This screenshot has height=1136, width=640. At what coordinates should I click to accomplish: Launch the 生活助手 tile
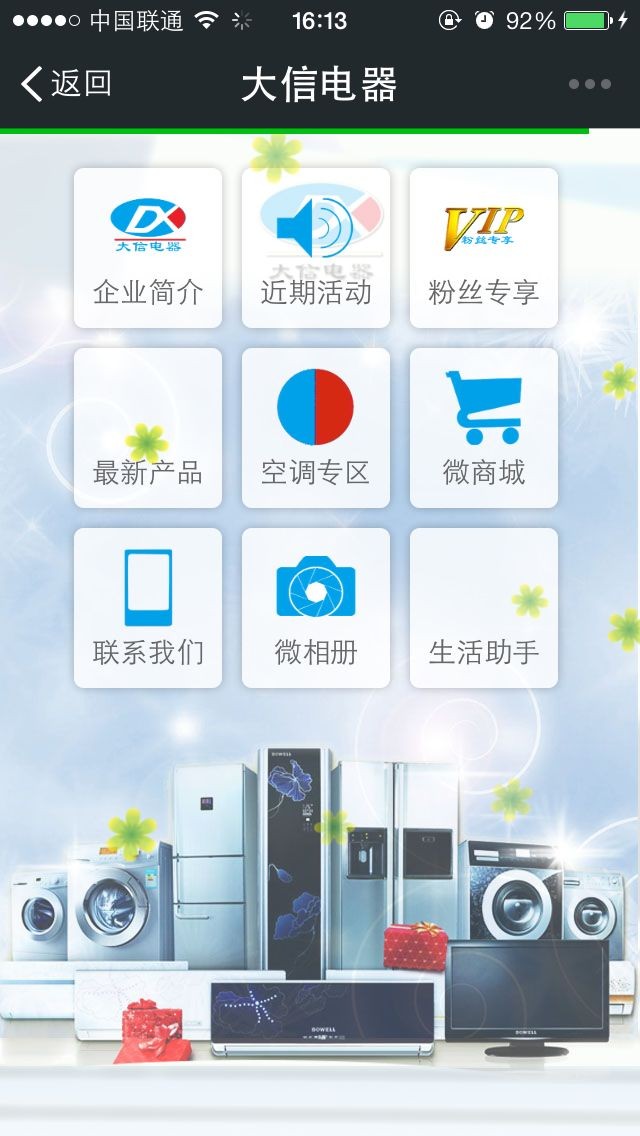[484, 608]
